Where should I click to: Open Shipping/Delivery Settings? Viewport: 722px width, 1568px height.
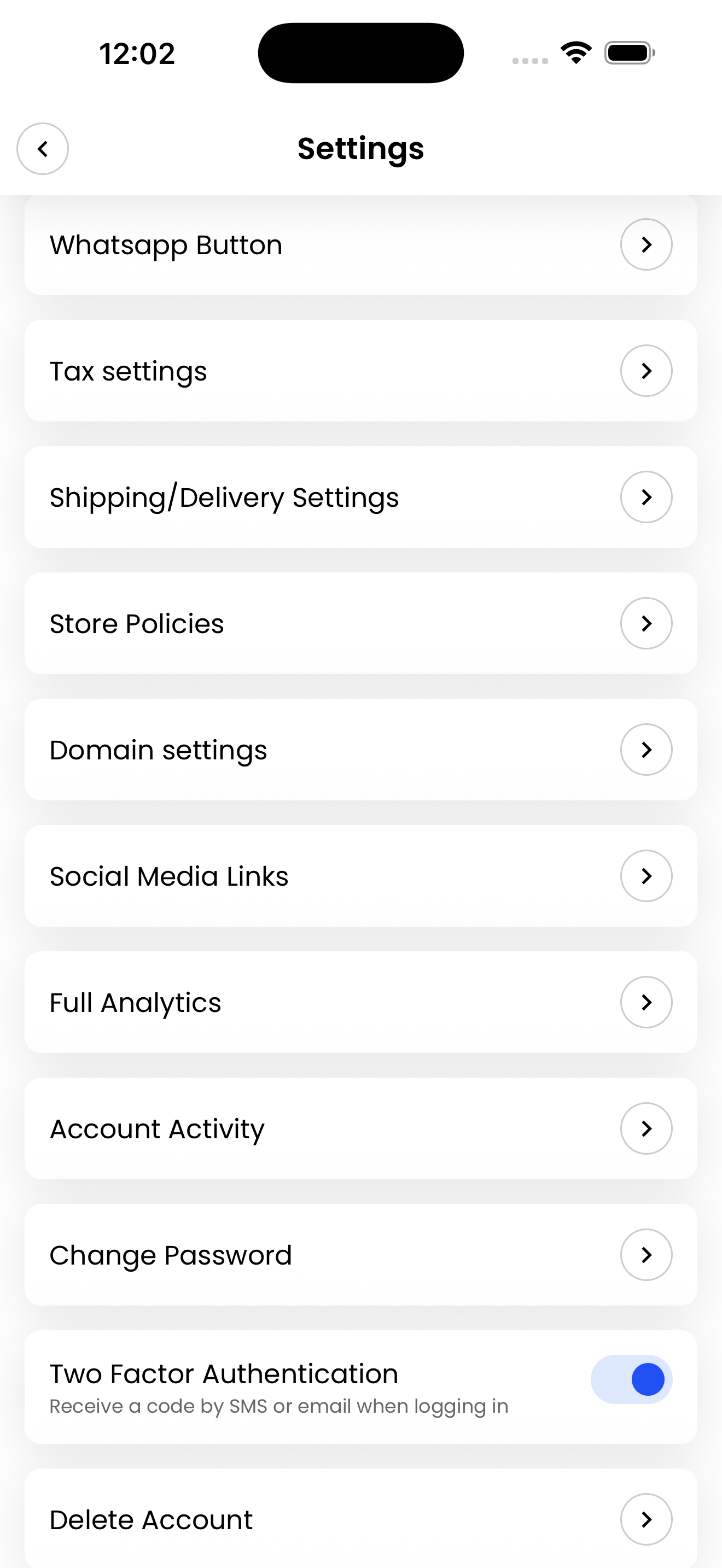click(x=646, y=496)
